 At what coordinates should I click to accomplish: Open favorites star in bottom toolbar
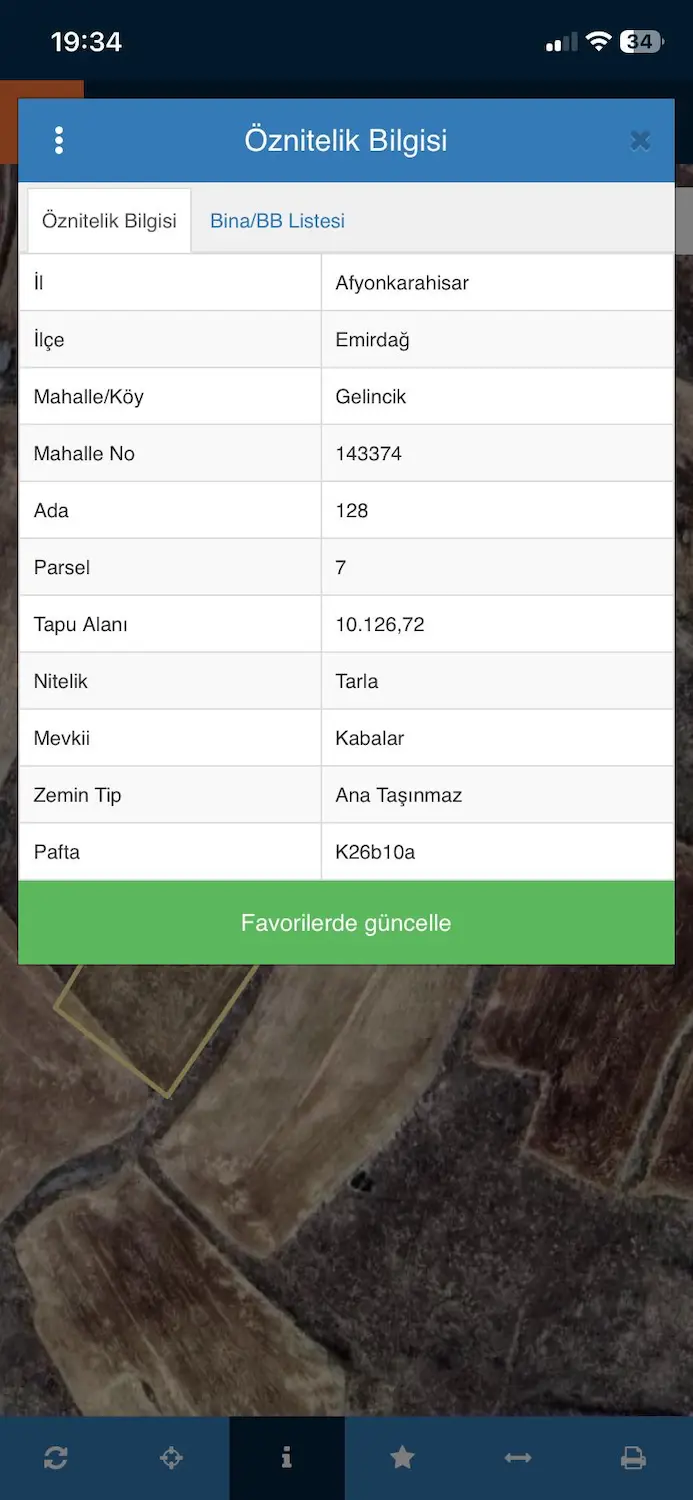pyautogui.click(x=402, y=1458)
